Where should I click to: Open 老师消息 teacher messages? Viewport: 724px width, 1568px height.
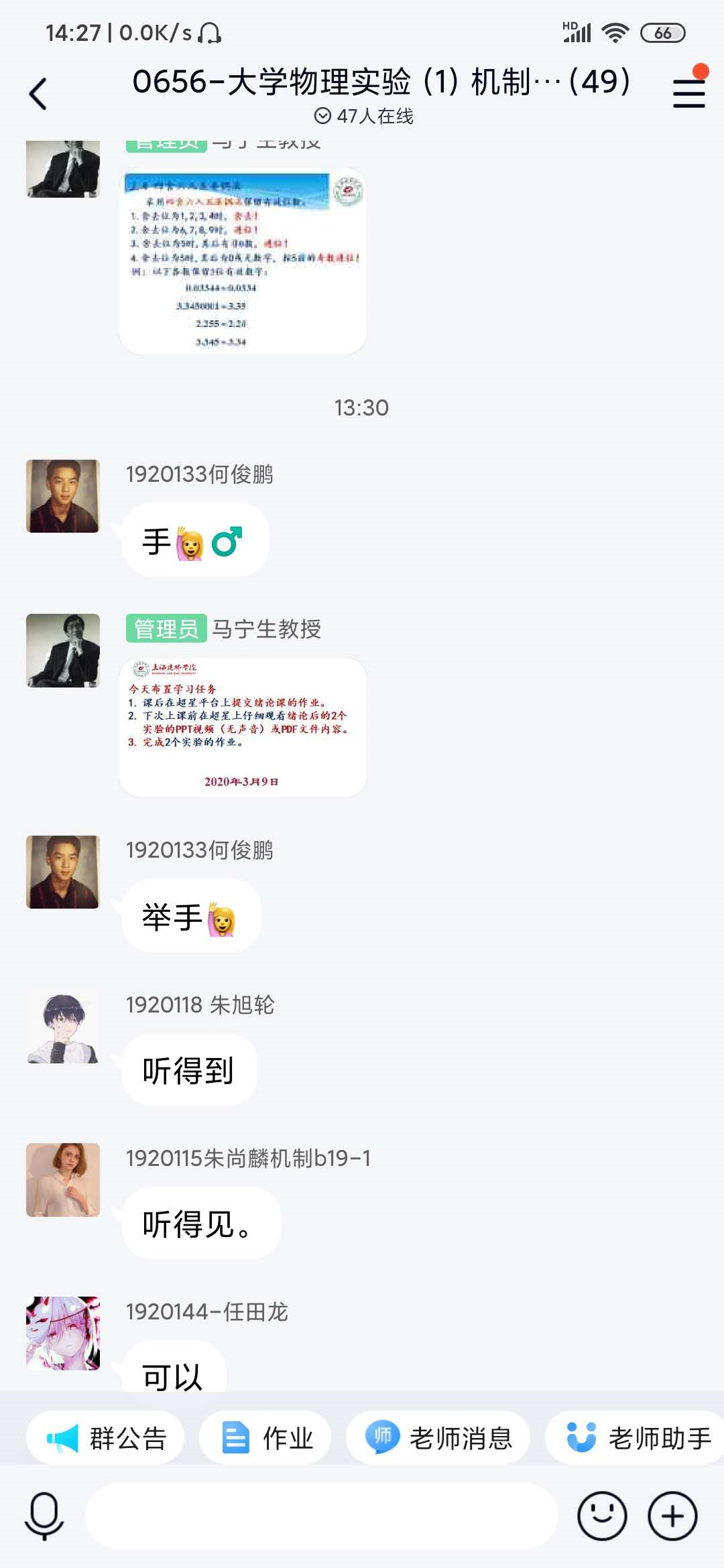[x=438, y=1438]
